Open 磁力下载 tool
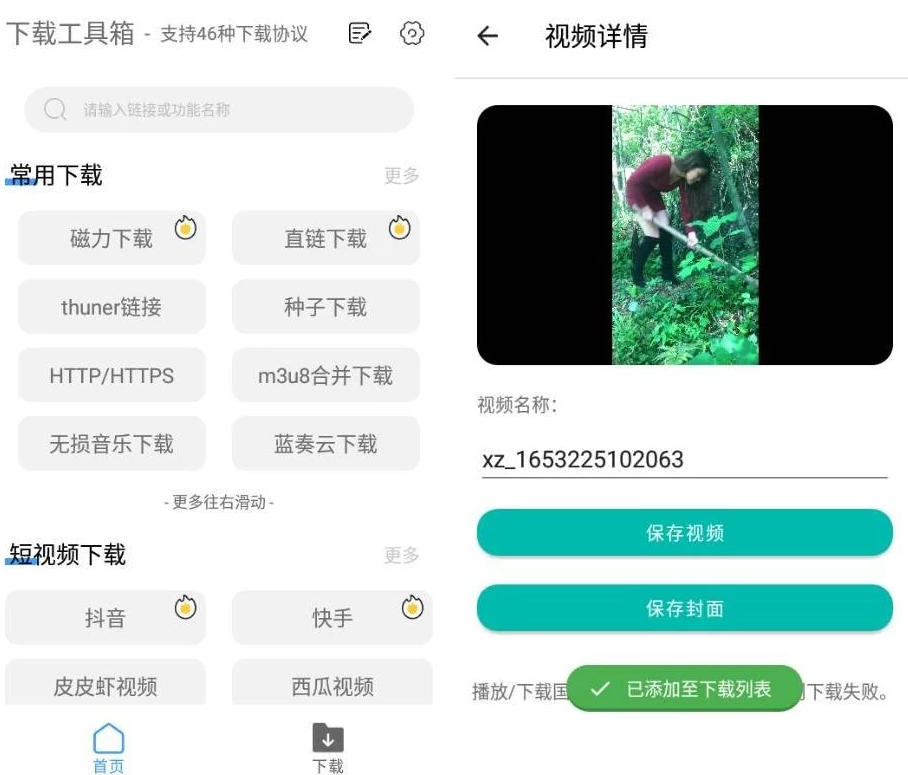 pyautogui.click(x=111, y=238)
